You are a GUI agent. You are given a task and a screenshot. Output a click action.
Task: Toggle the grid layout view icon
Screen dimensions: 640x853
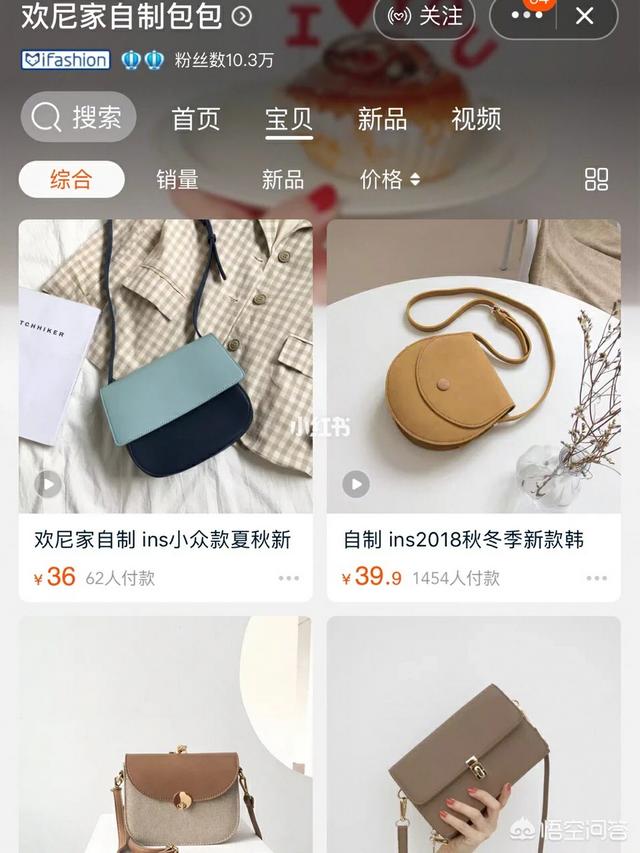click(596, 180)
